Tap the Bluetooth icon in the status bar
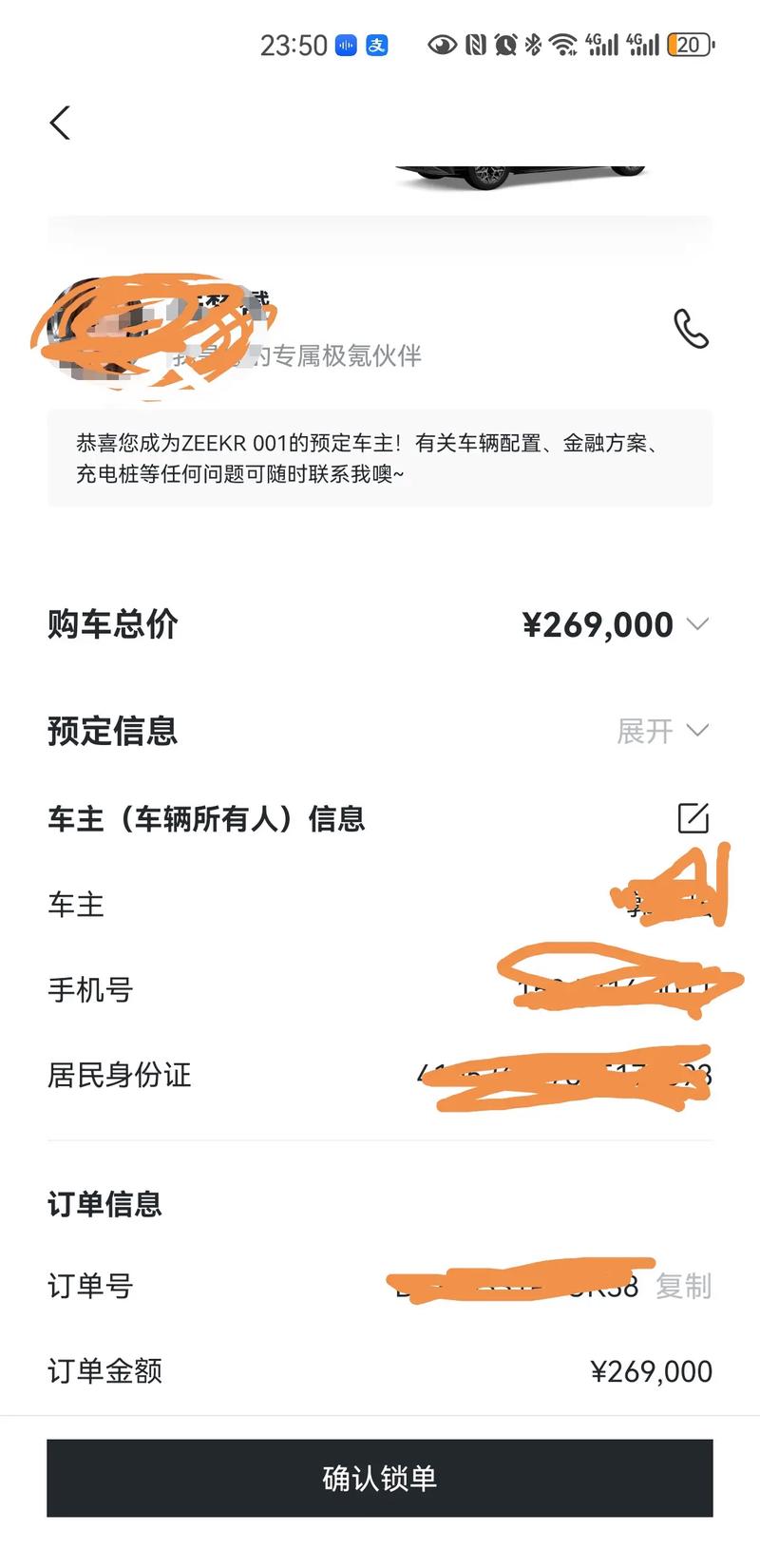The image size is (760, 1568). tap(532, 44)
